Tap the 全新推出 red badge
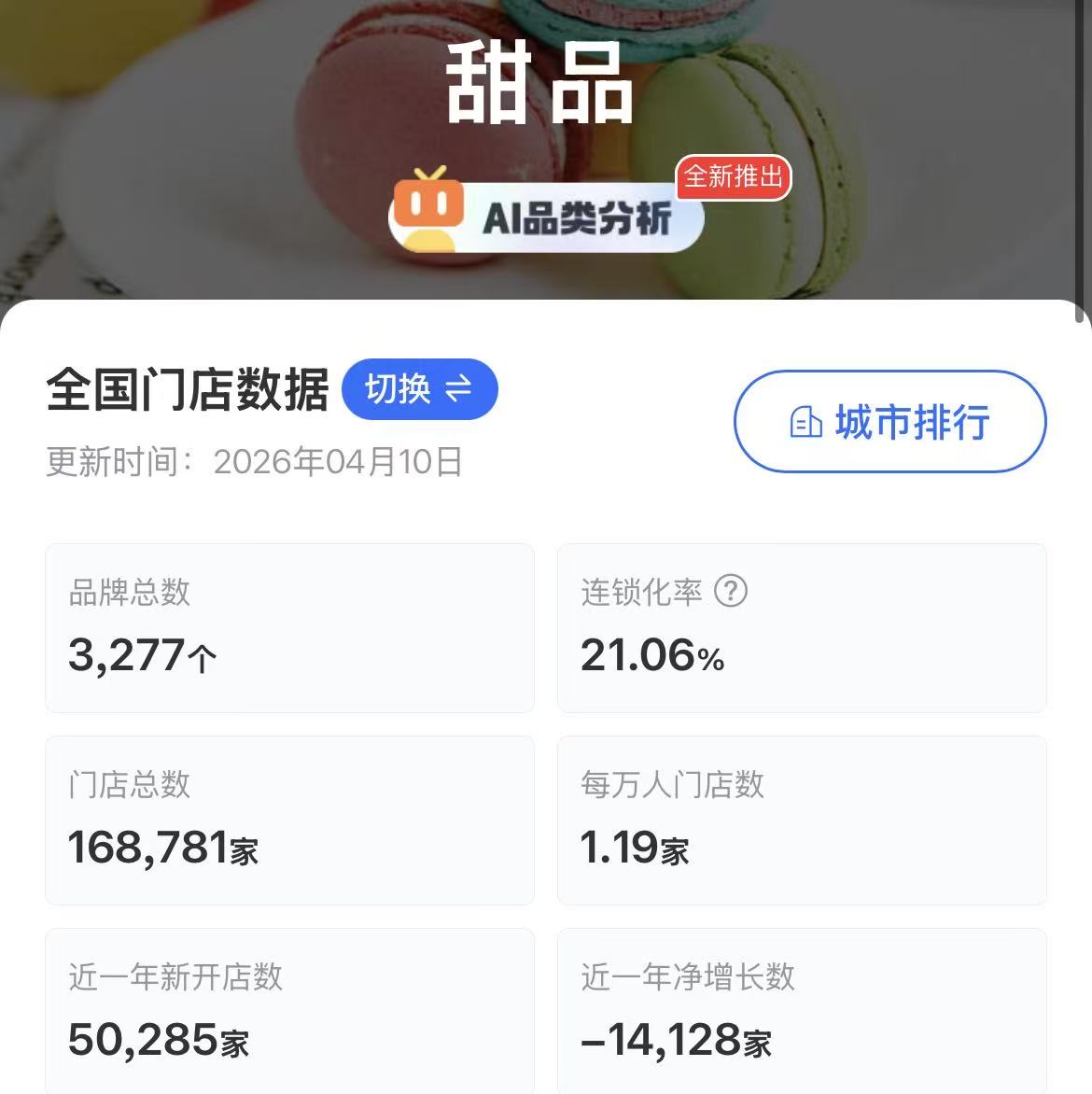Screen dimensions: 1092x1094 (x=734, y=178)
